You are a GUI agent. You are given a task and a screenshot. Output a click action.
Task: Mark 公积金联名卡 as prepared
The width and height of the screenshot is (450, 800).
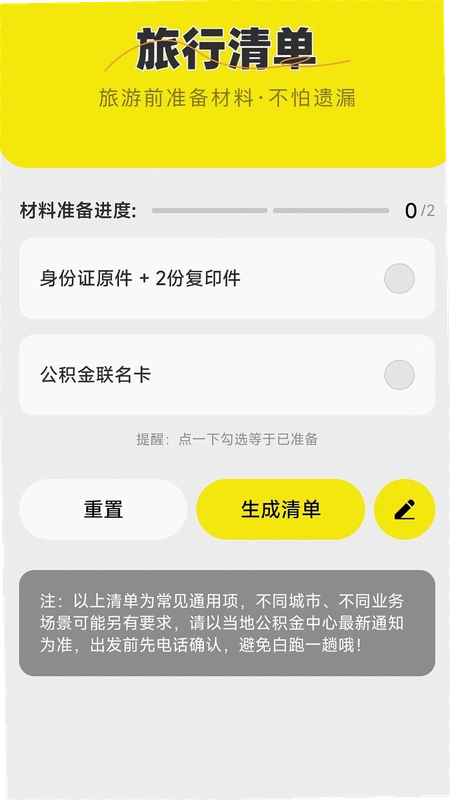point(399,375)
